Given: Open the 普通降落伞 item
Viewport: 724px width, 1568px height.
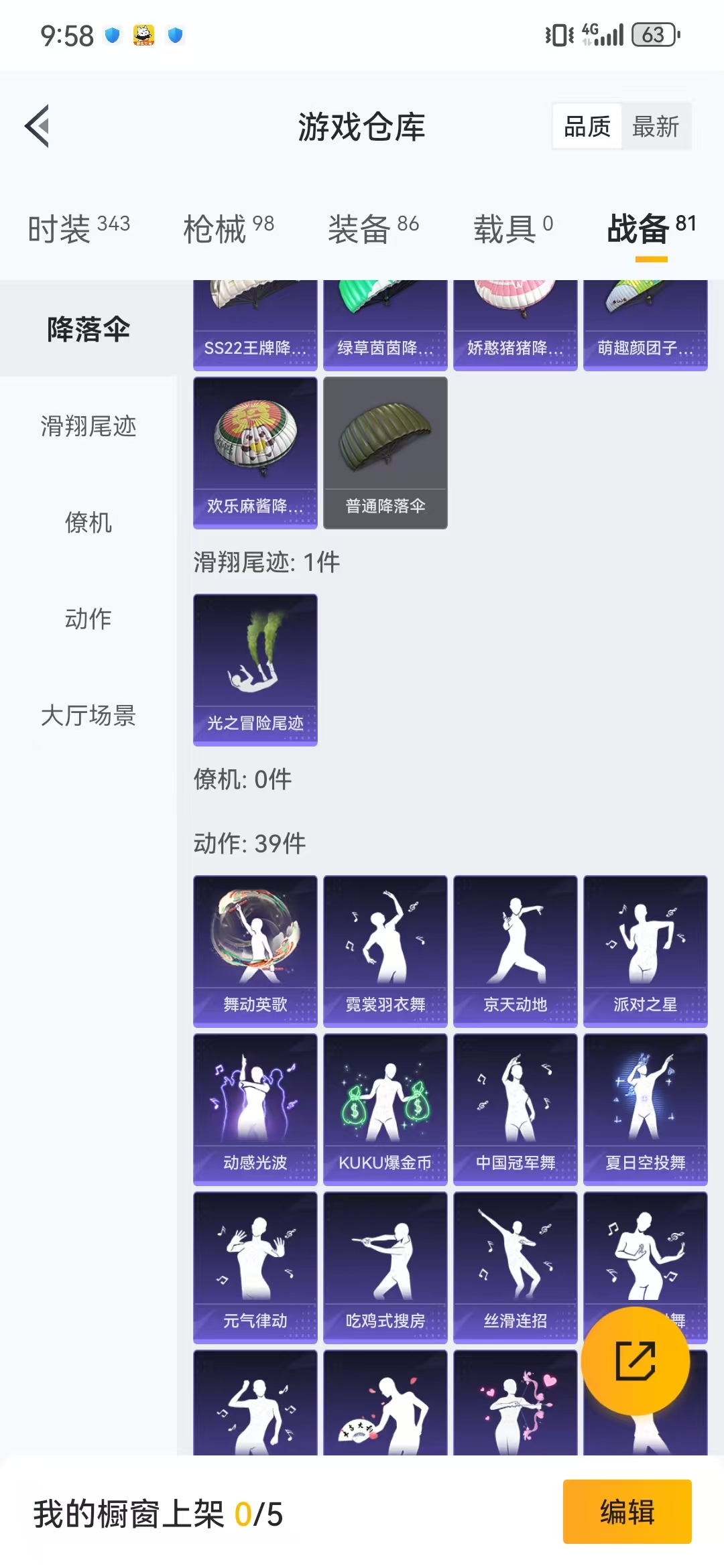Looking at the screenshot, I should 385,453.
